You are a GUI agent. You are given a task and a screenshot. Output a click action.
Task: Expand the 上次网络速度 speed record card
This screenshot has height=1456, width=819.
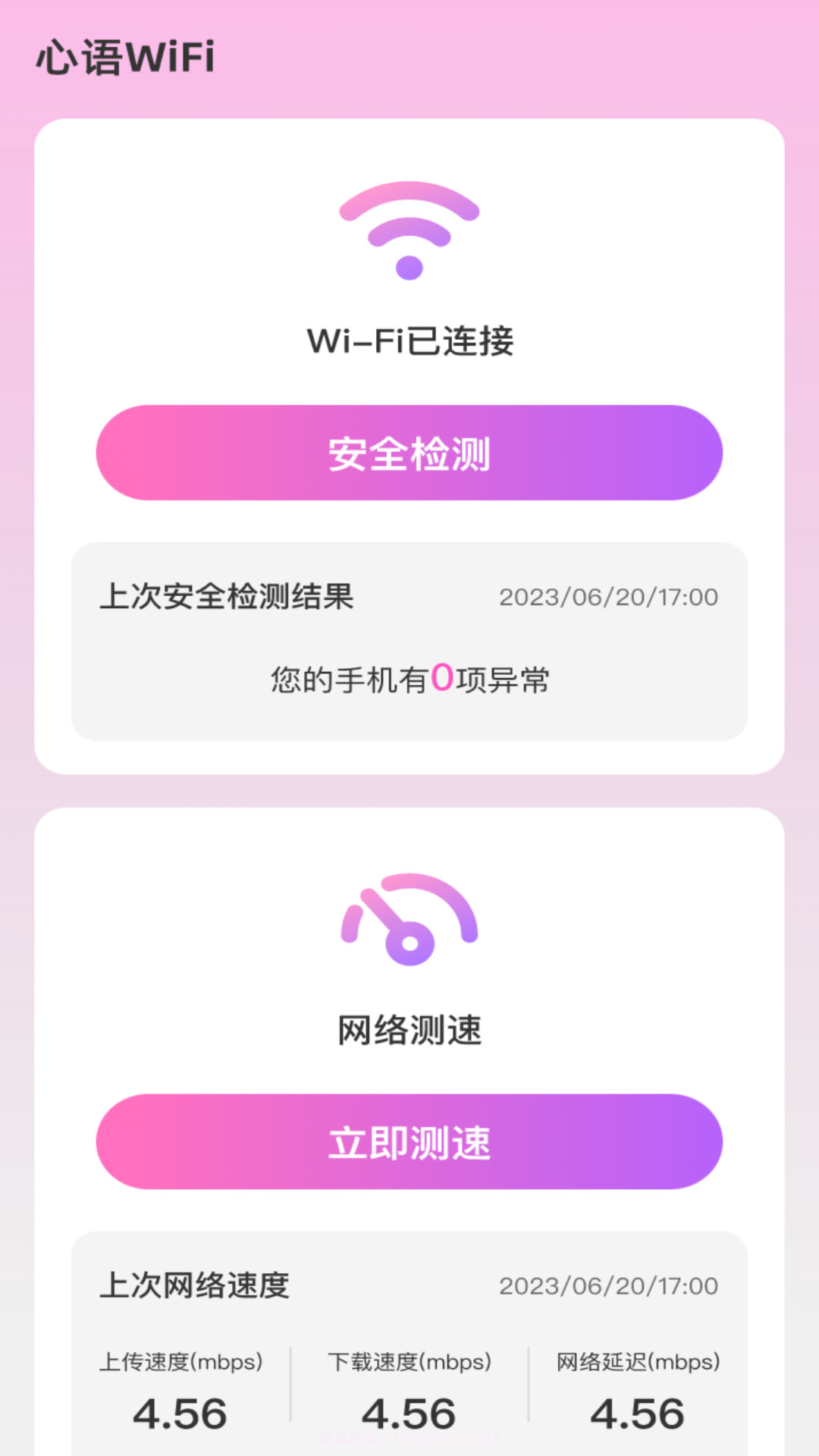409,1327
